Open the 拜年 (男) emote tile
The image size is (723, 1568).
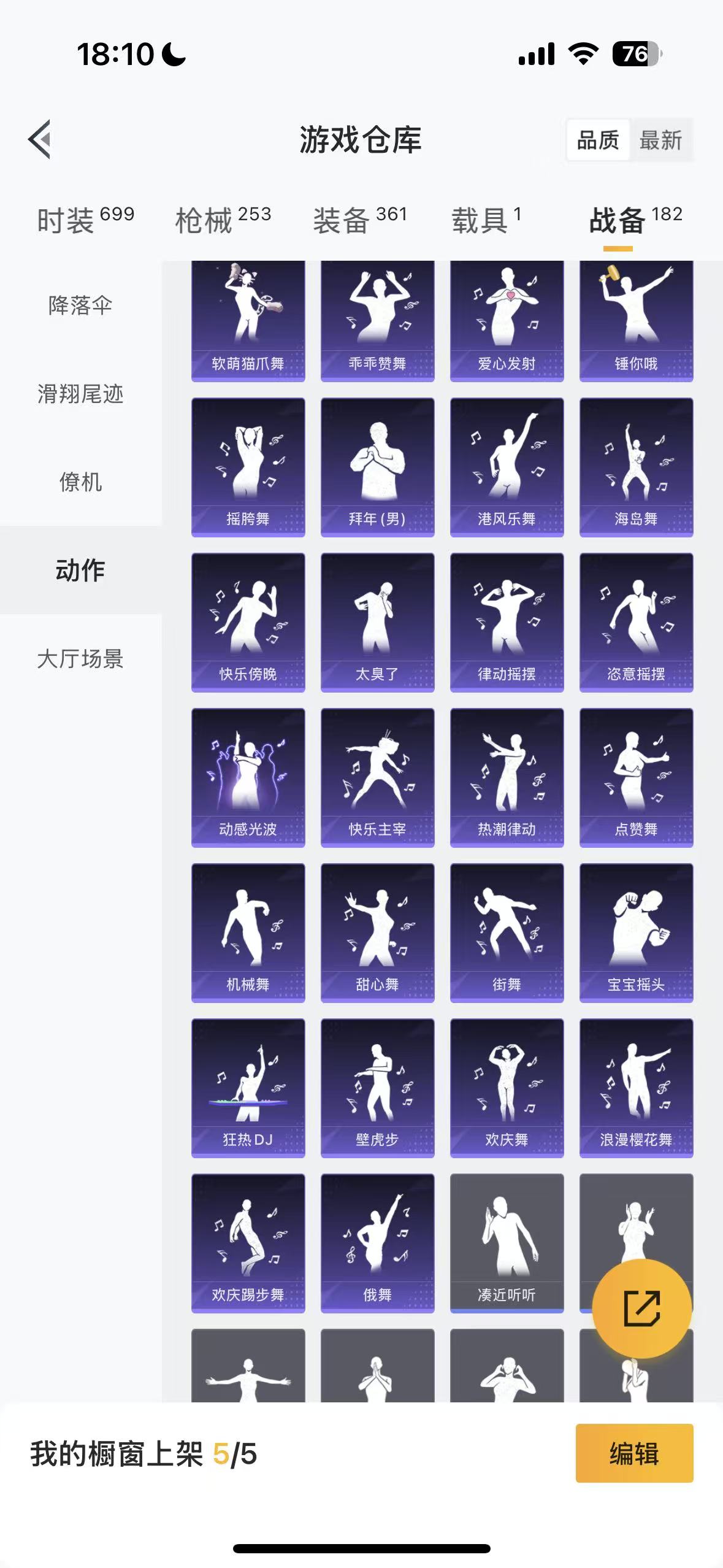coord(377,467)
